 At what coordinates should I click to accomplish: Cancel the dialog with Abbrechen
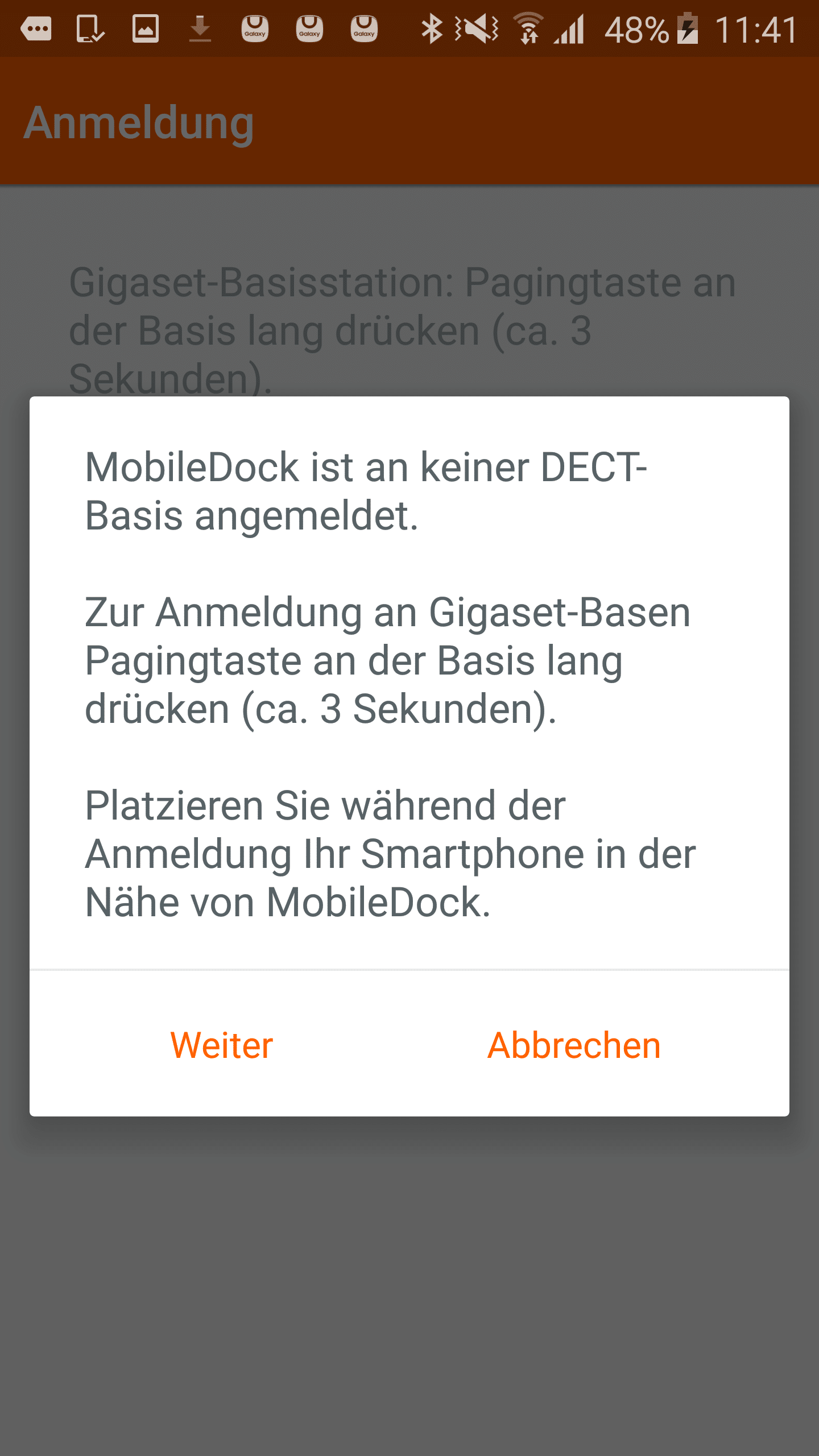(574, 1045)
